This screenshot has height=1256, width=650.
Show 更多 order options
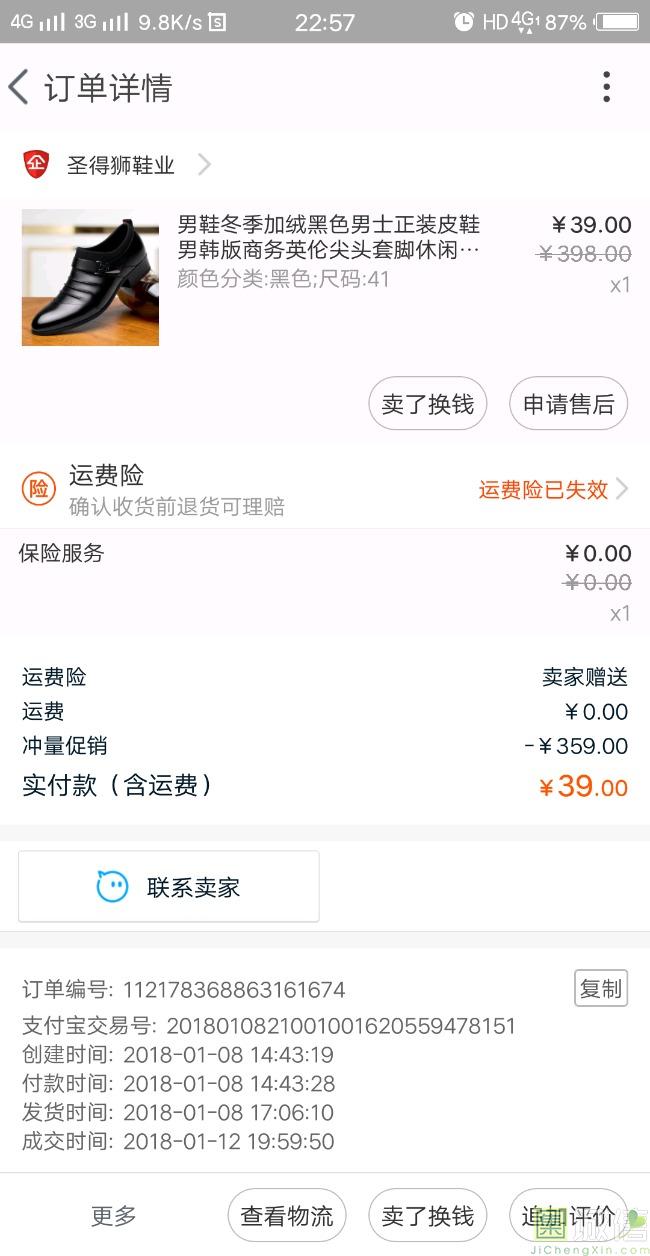click(114, 1216)
